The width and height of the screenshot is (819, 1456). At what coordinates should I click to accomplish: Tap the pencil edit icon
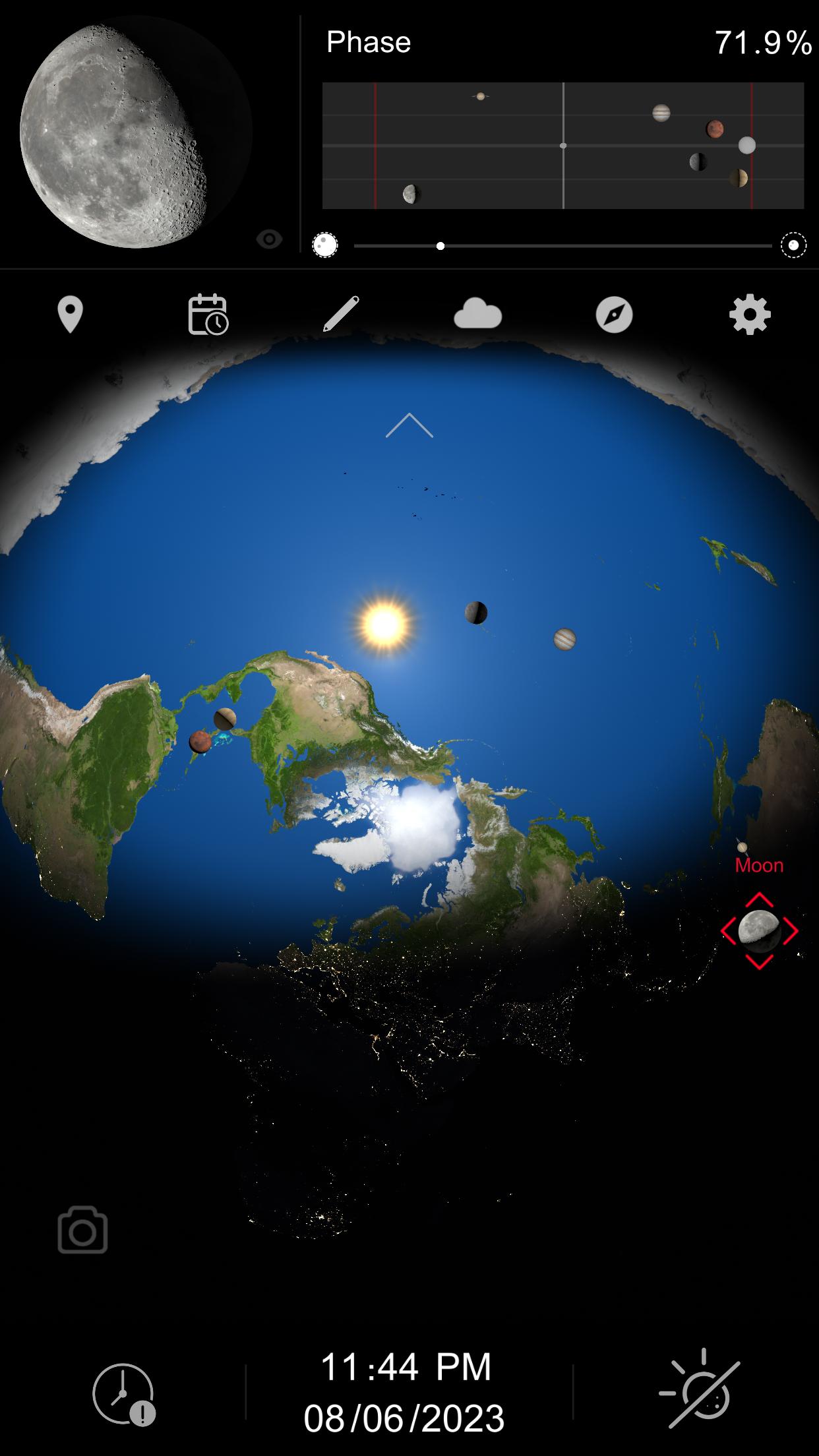point(341,314)
